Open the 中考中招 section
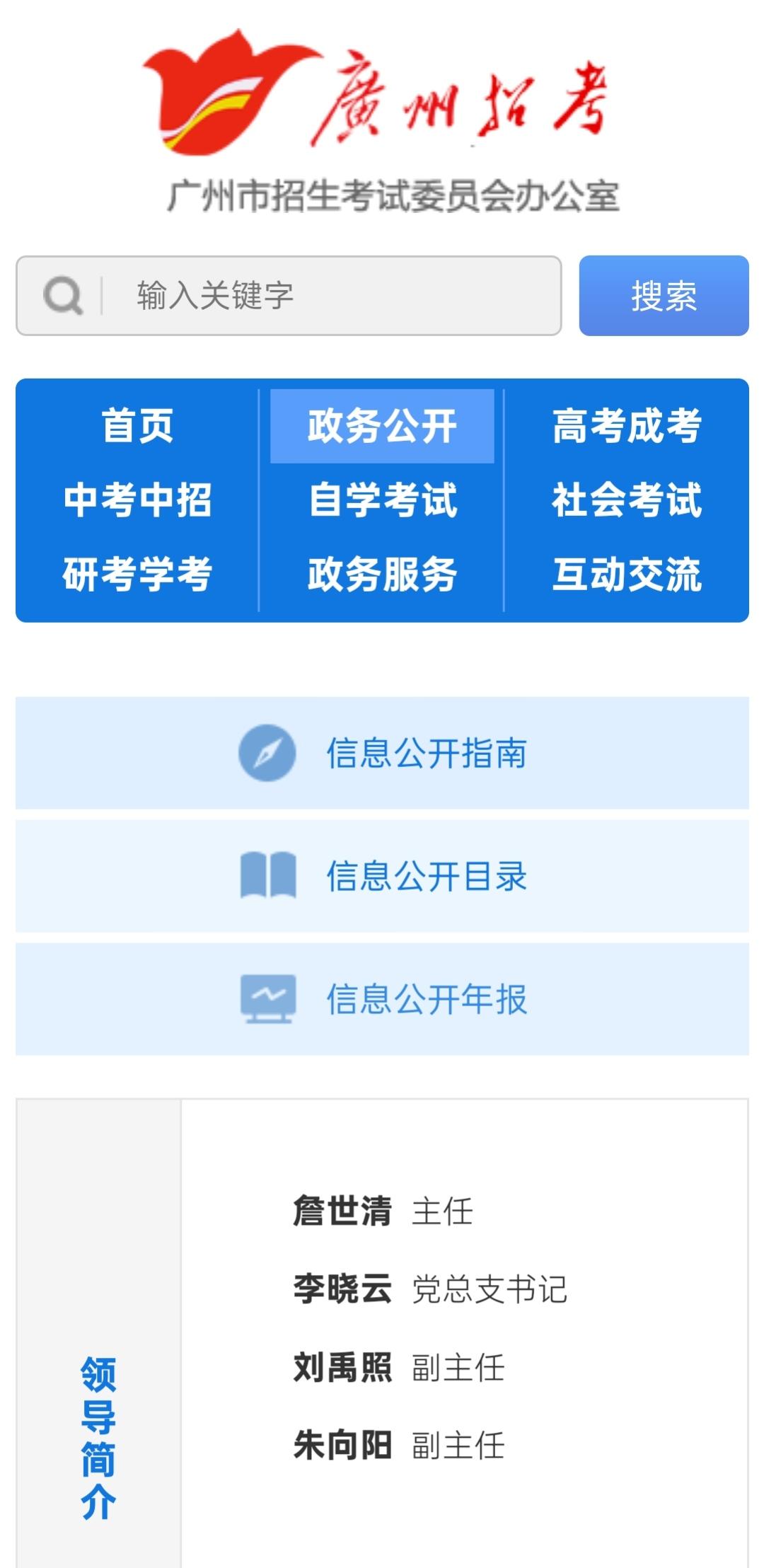764x1568 pixels. [137, 500]
